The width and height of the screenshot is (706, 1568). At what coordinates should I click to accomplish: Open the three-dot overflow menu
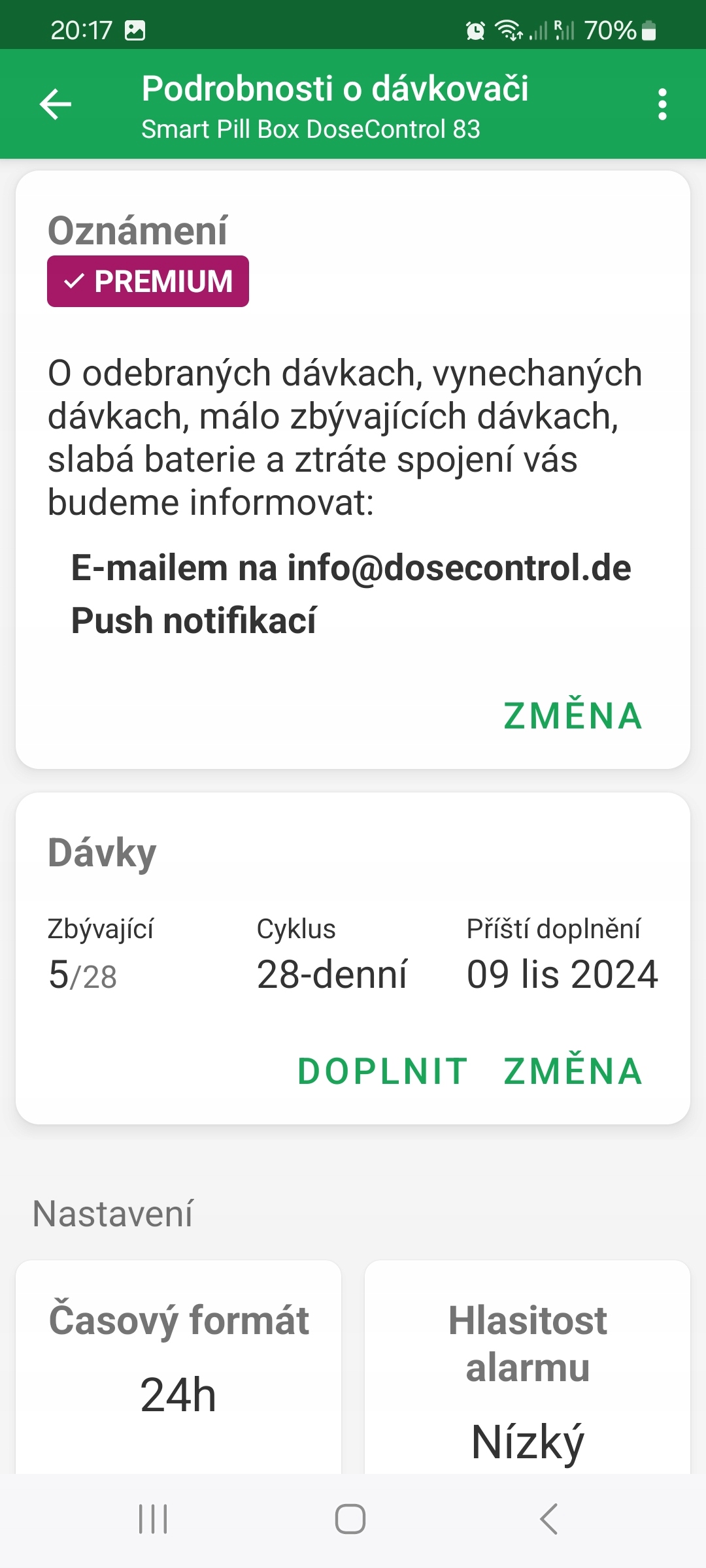662,105
